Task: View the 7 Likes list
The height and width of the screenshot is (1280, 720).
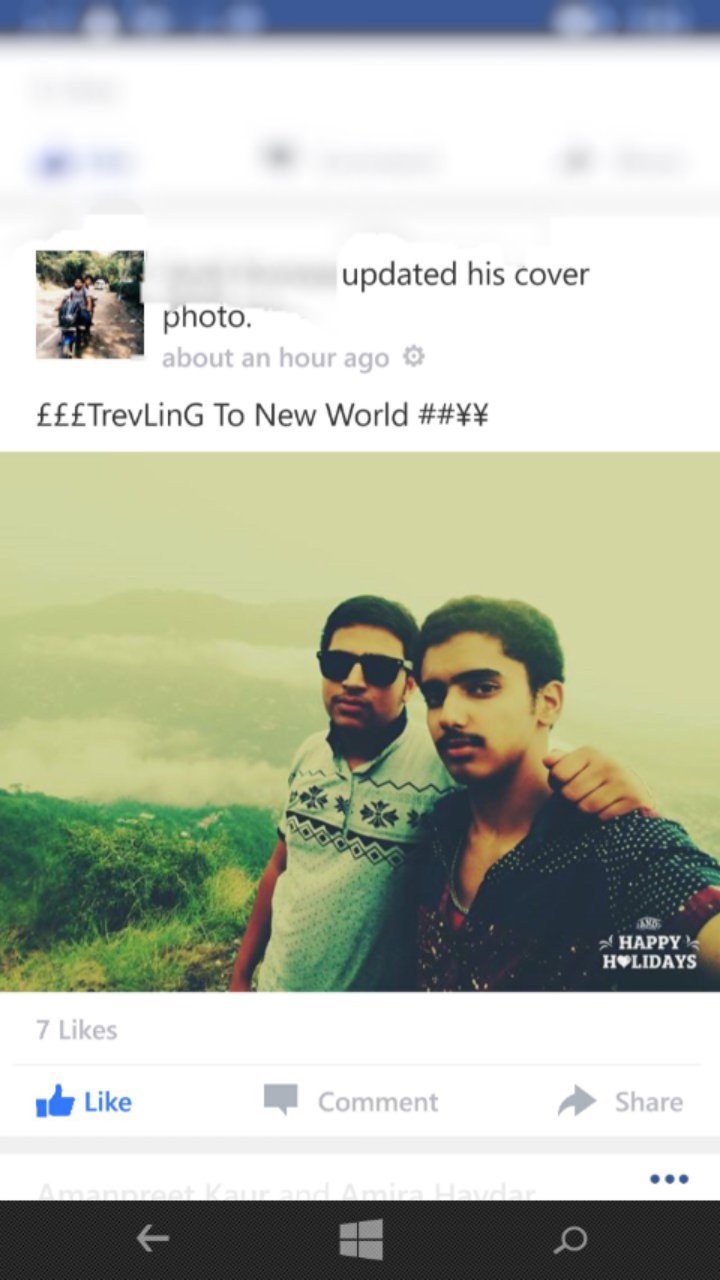Action: [77, 1030]
